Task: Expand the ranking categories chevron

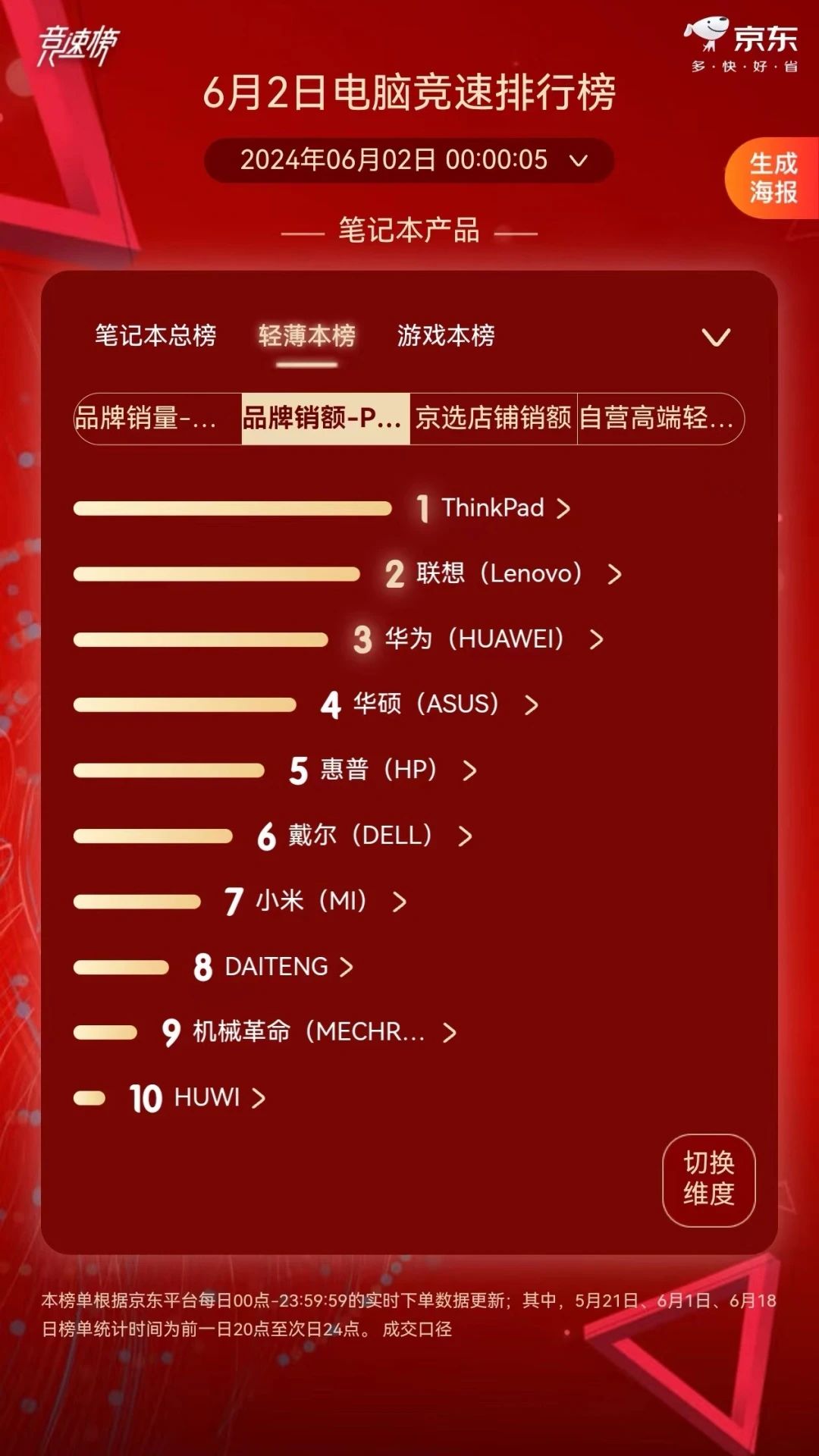Action: (x=716, y=337)
